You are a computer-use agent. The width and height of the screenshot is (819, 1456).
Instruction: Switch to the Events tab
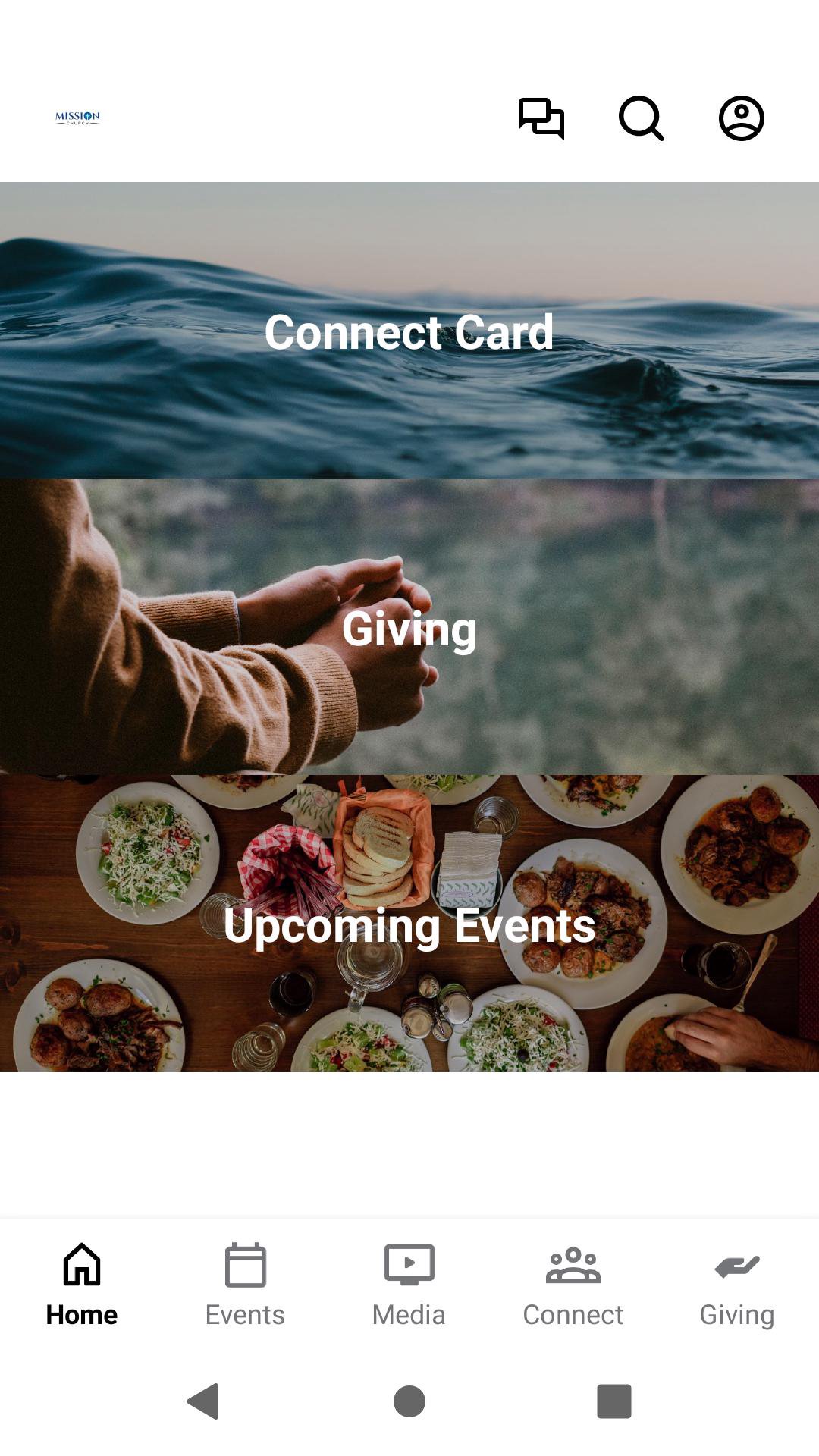(245, 1285)
